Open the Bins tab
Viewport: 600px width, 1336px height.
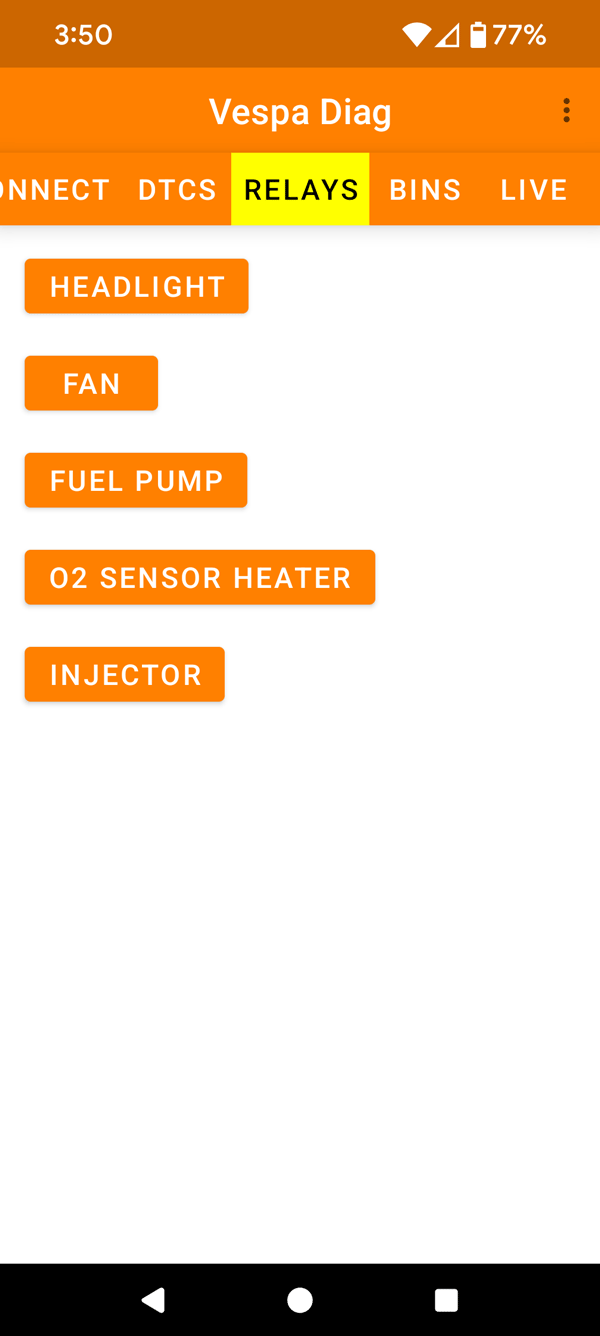coord(425,189)
